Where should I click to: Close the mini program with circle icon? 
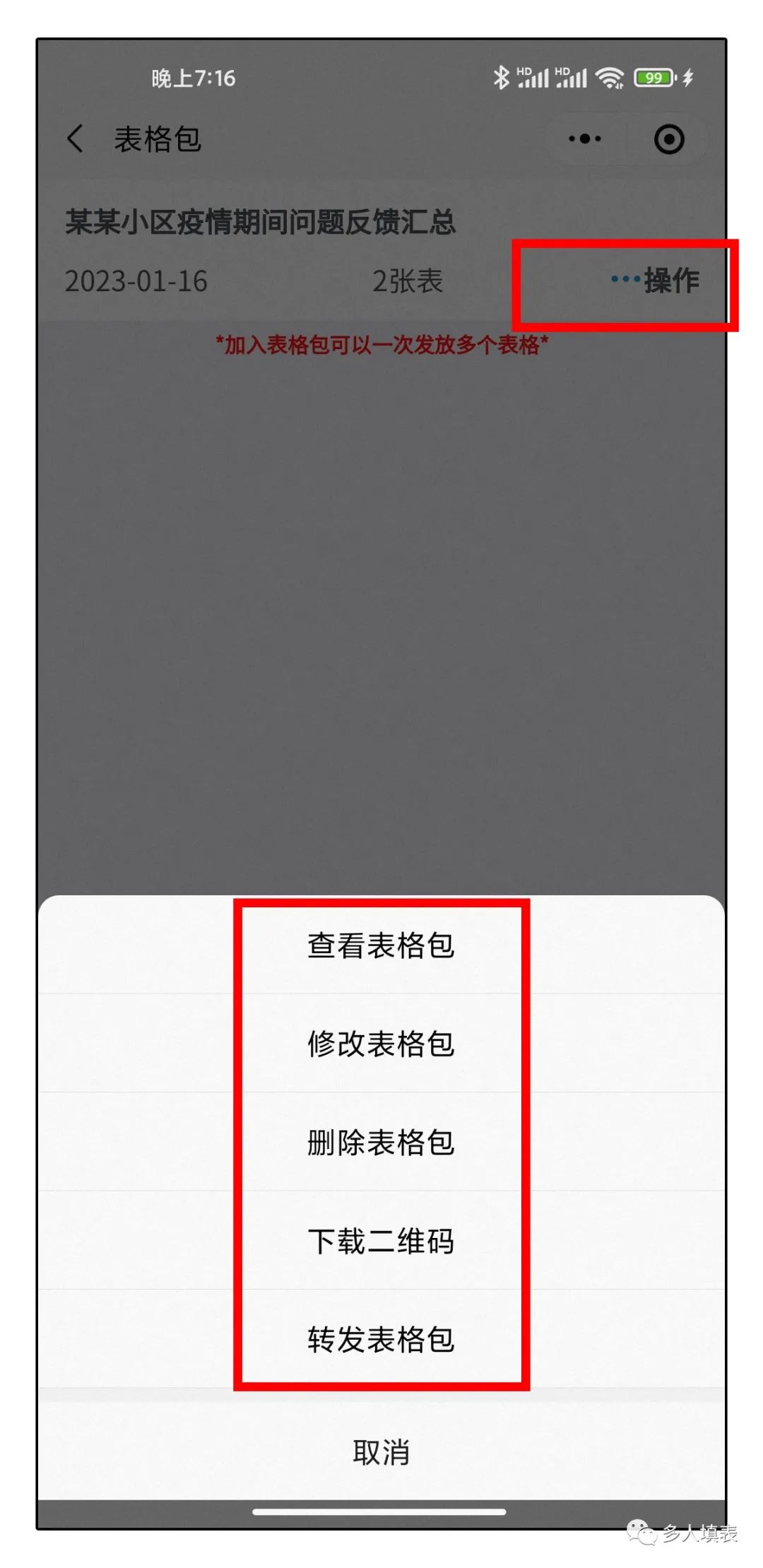coord(668,139)
